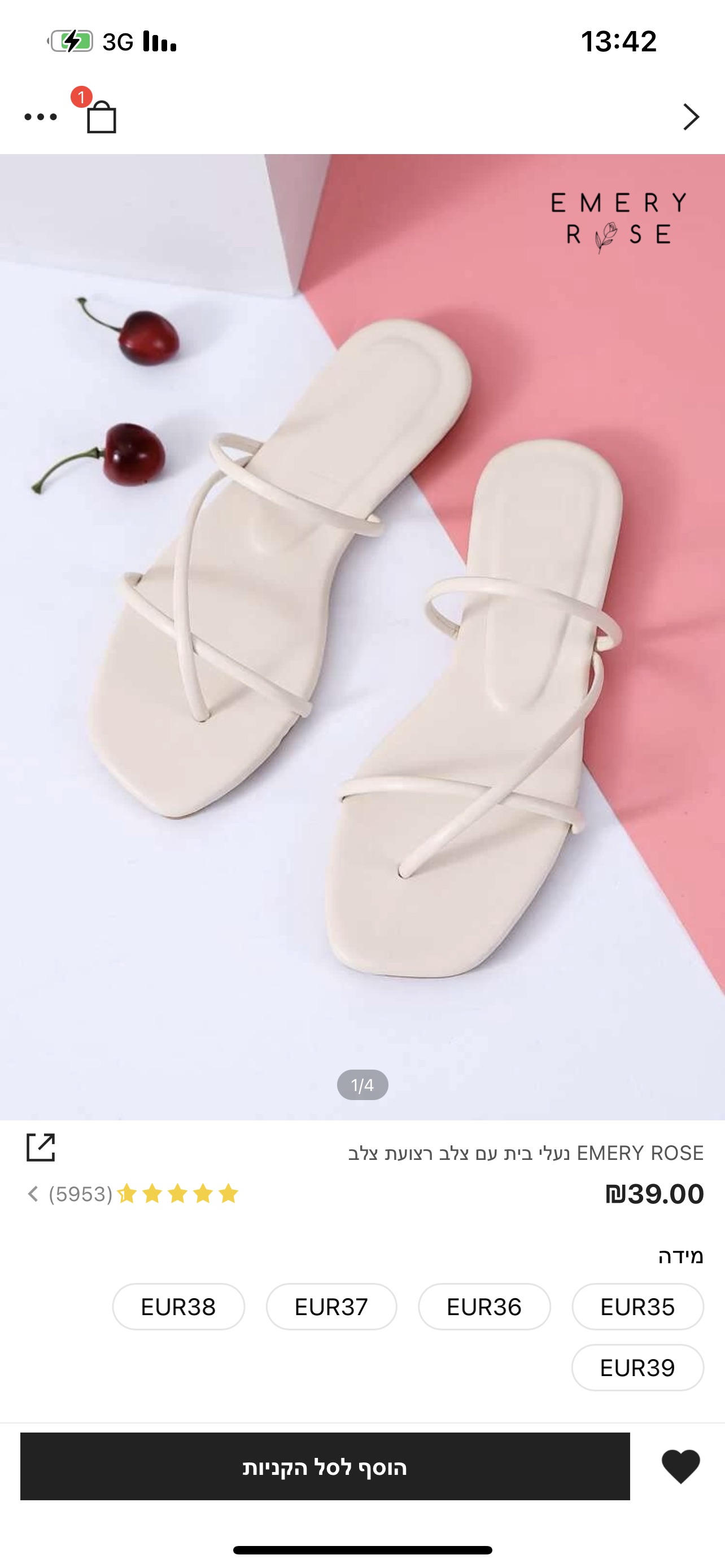The height and width of the screenshot is (1568, 725).
Task: Pick size EUR38
Action: [x=178, y=1306]
